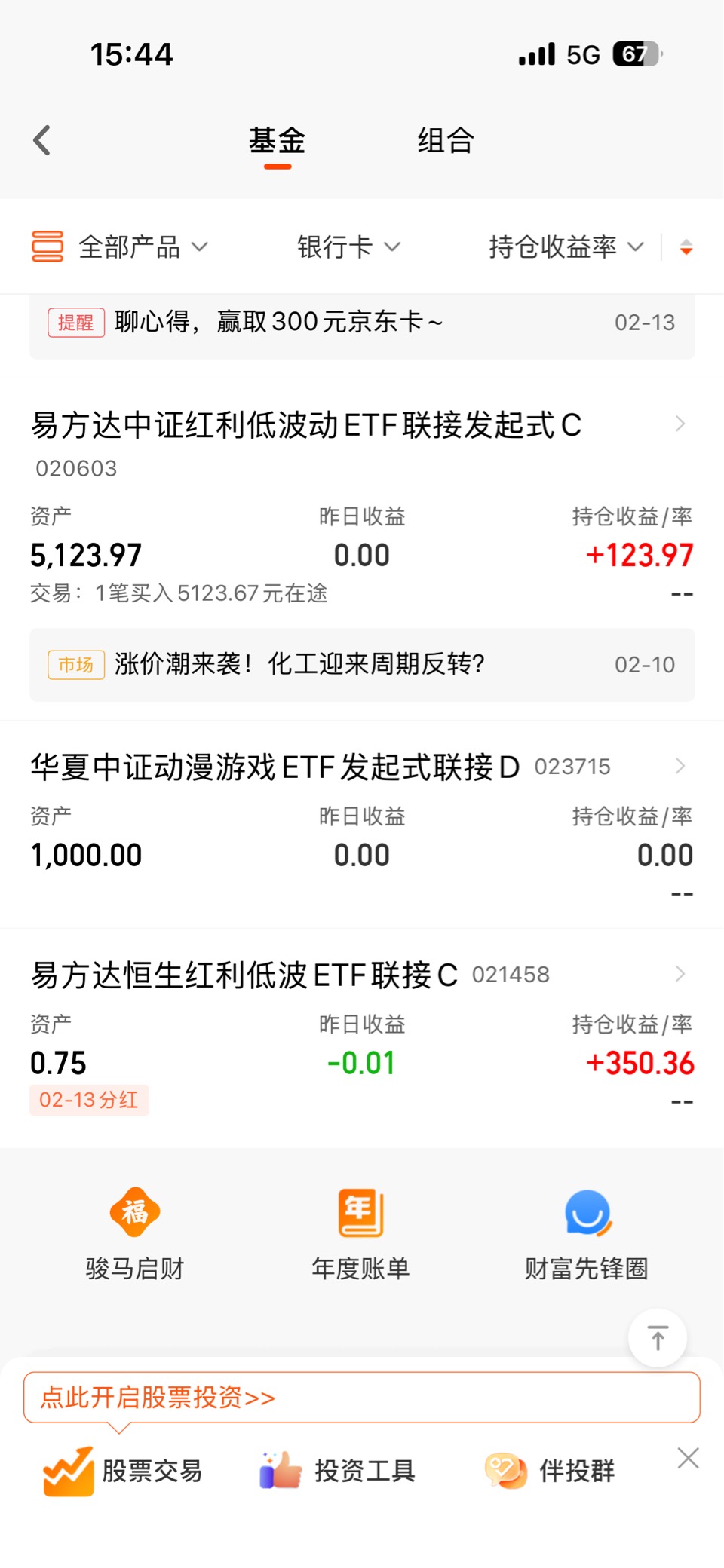724x1568 pixels.
Task: Expand the 全部产品 dropdown filter
Action: [120, 247]
